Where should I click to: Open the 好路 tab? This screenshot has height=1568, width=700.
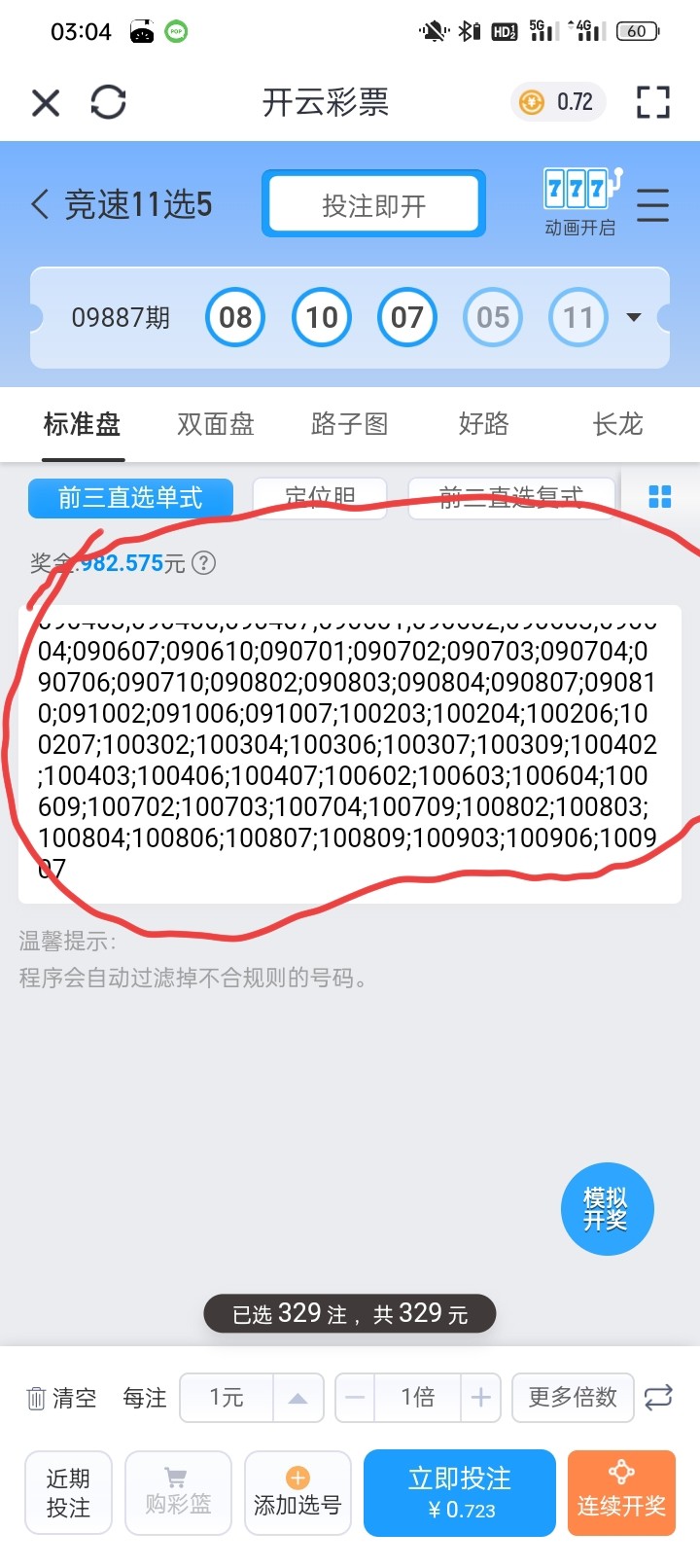[483, 424]
